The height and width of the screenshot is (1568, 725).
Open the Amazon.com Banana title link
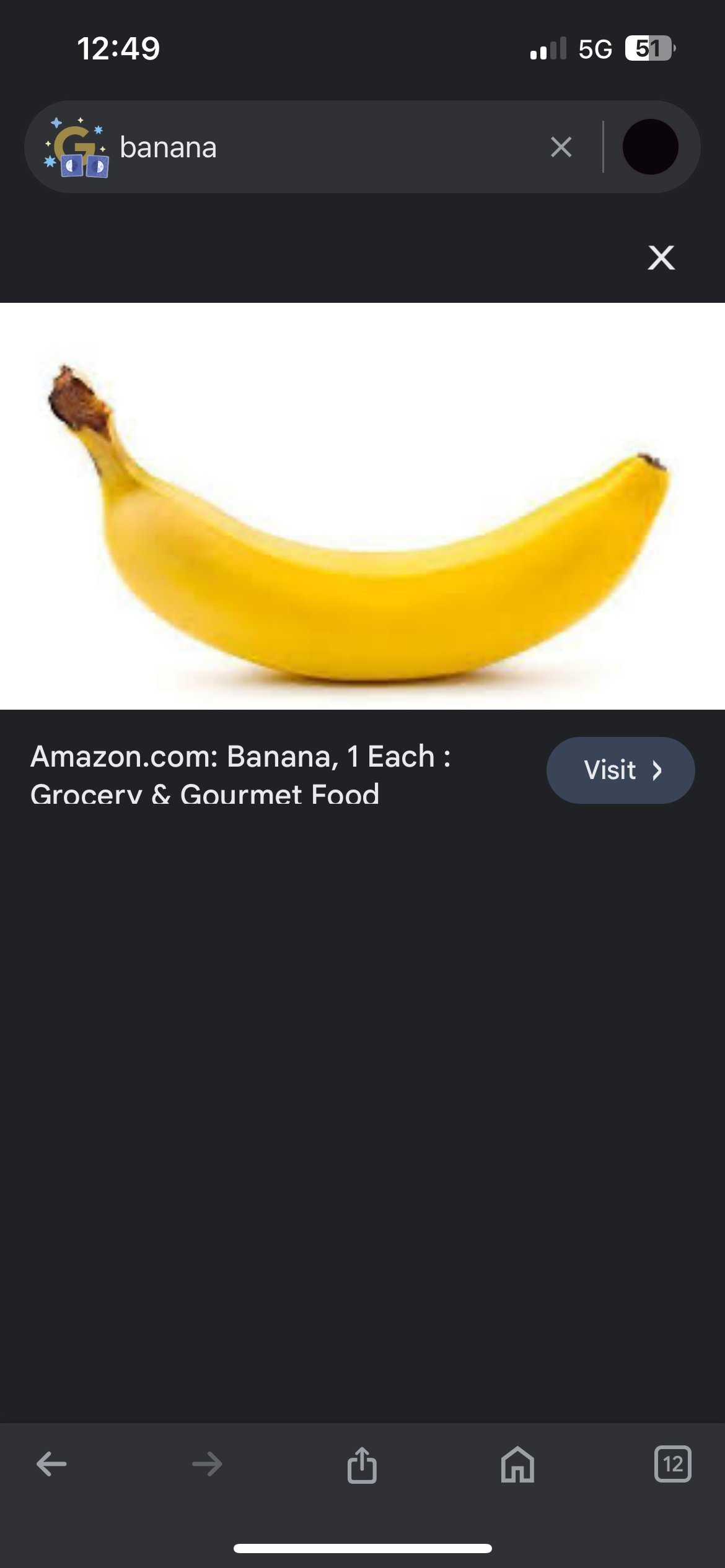(240, 774)
